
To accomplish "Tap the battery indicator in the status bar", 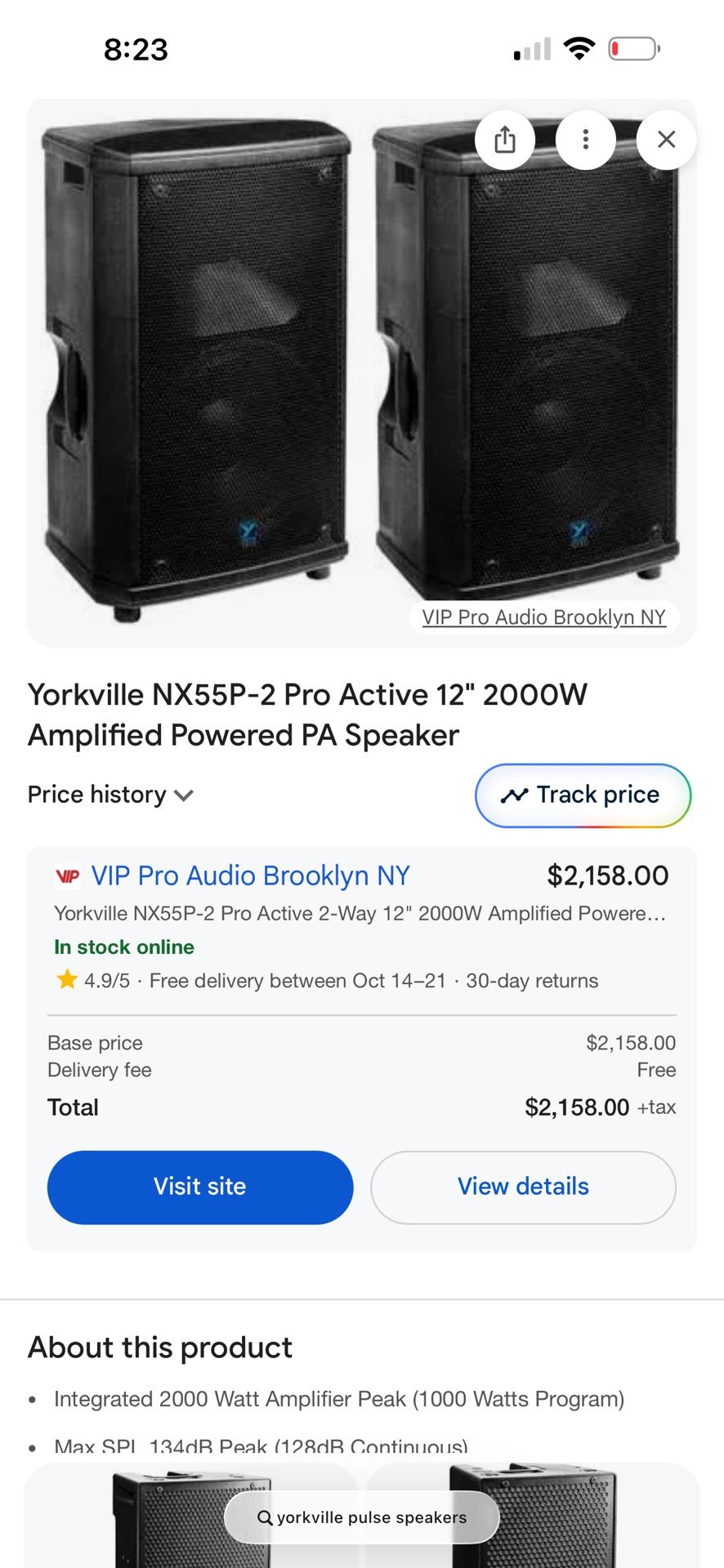I will (633, 48).
